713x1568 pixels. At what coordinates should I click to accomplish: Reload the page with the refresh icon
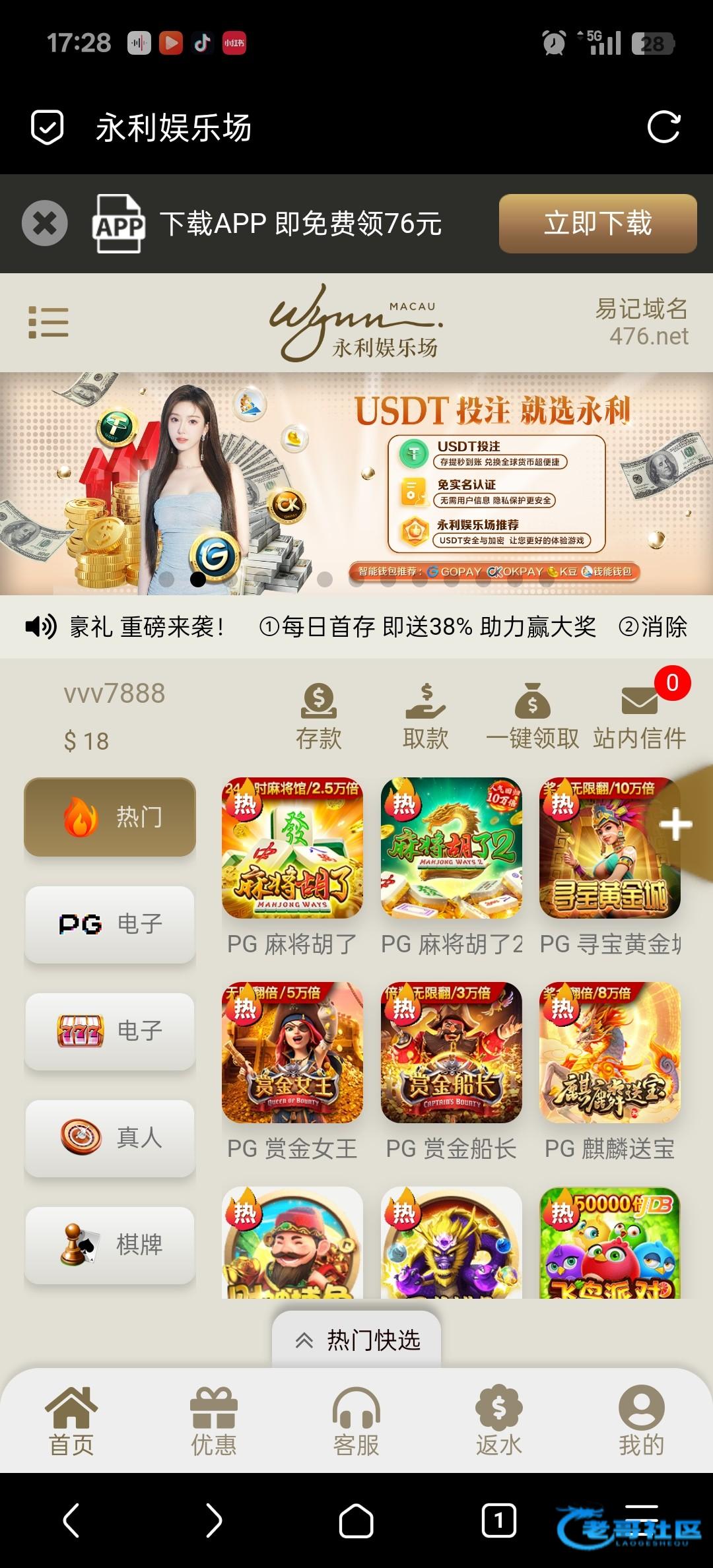pyautogui.click(x=663, y=127)
